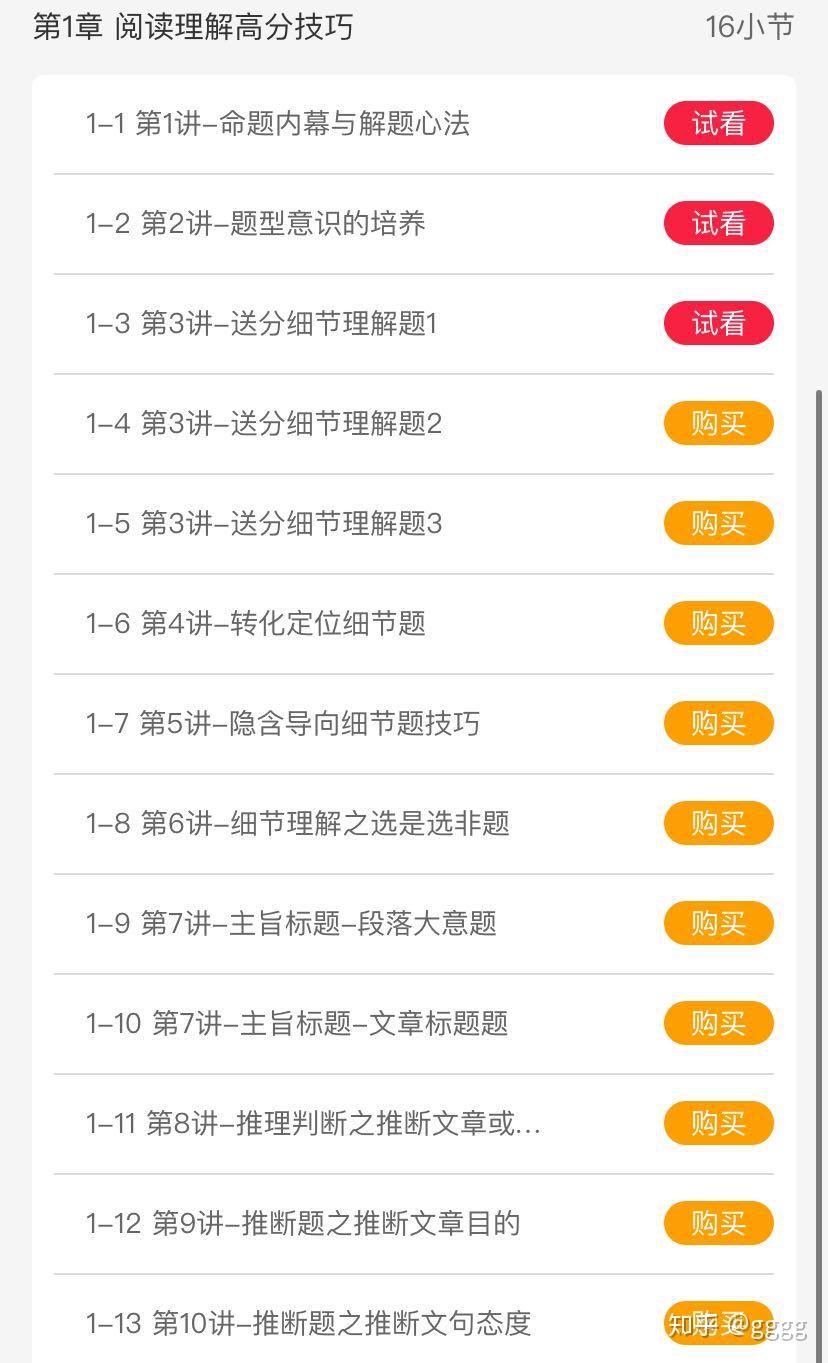Screen dimensions: 828x1363
Task: Tap 试看 beside 1-3 送分细节理解题1
Action: (718, 324)
